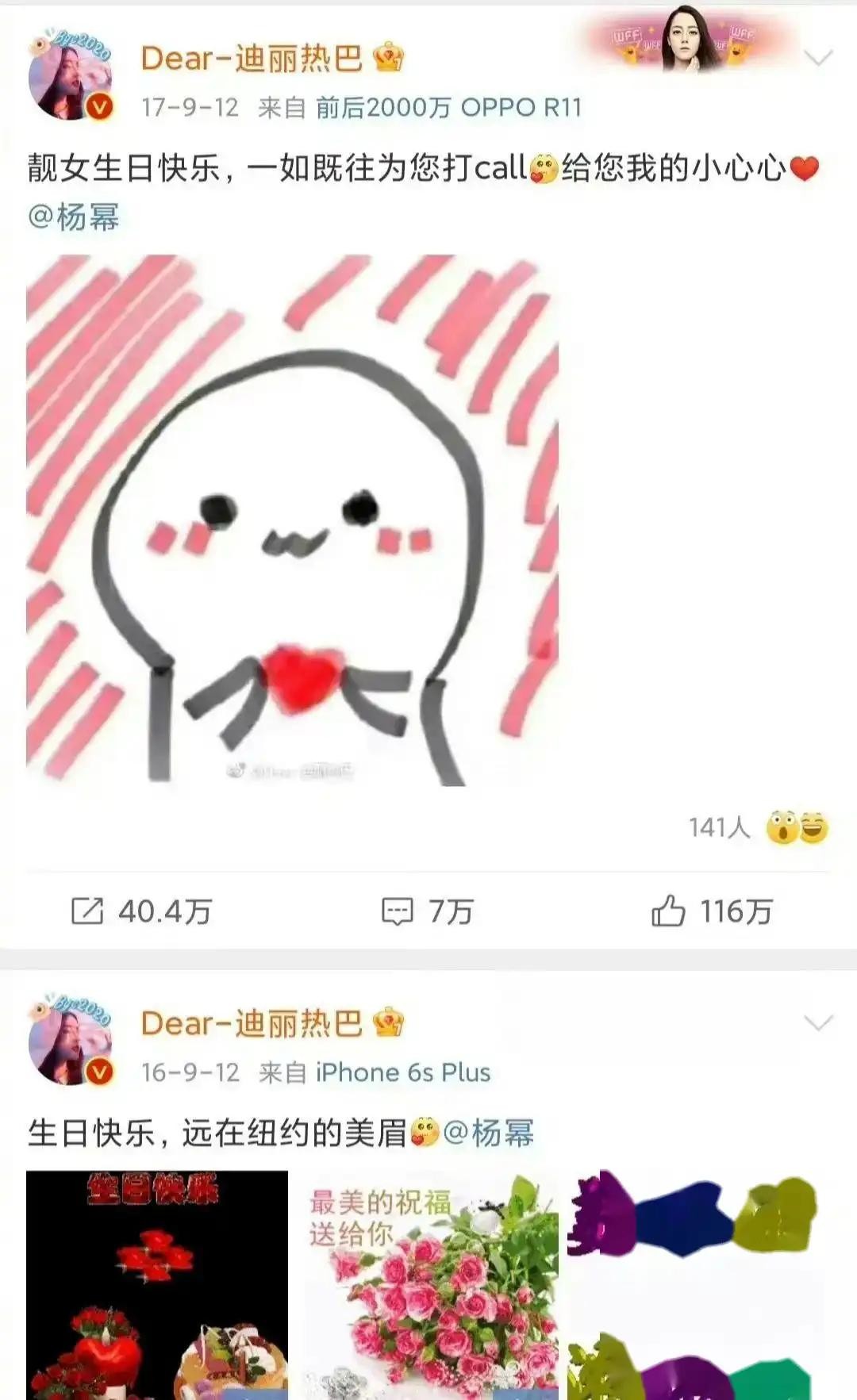Expand chevron menu on the 16-9-12 post

[x=817, y=1022]
